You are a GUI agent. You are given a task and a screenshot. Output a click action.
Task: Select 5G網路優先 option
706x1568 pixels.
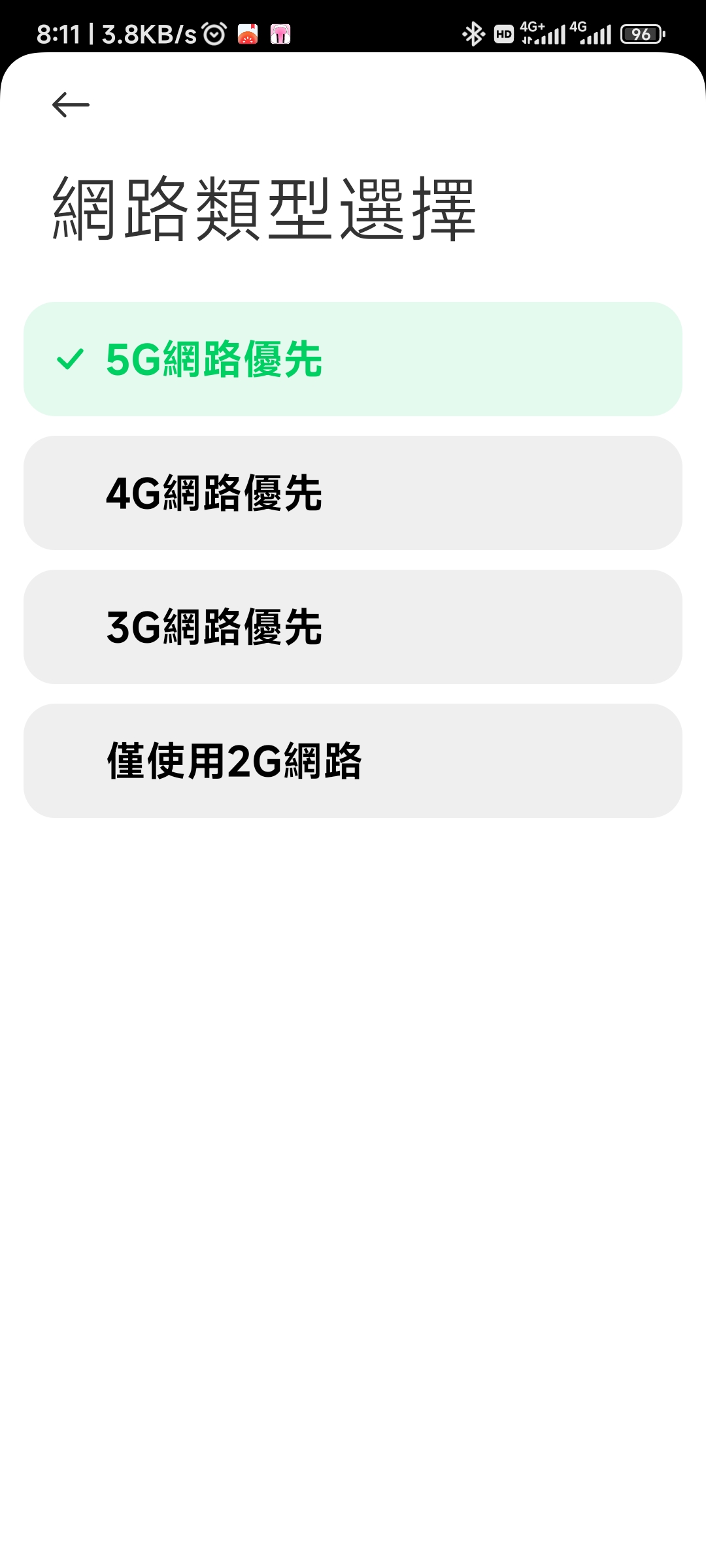(353, 359)
